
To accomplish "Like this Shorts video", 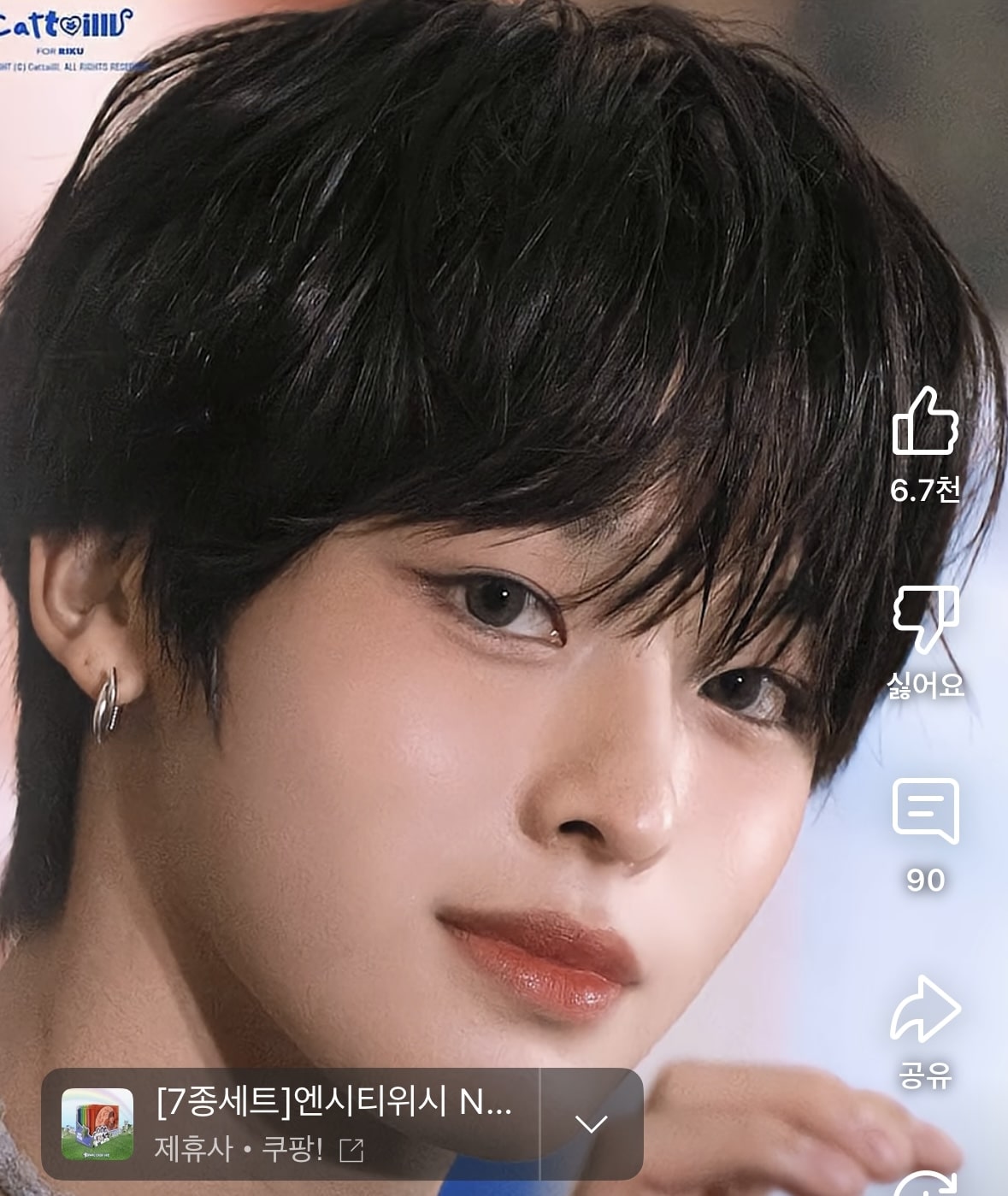I will (925, 421).
